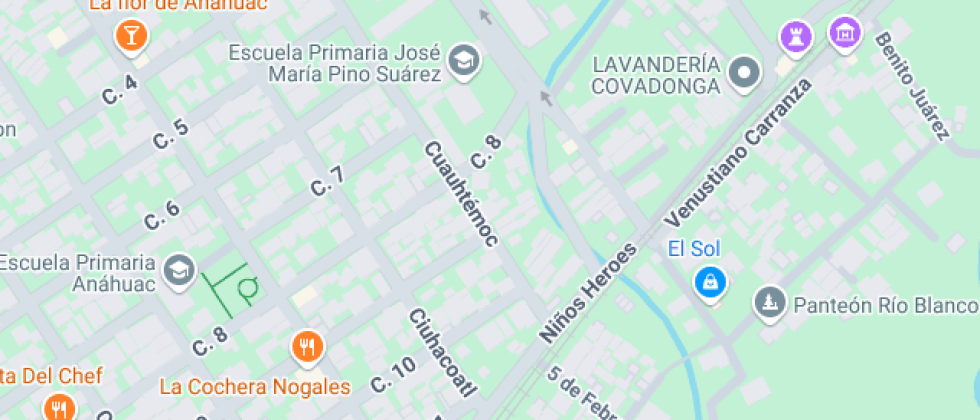Select Escuela Primaria José María Pino Suárez marker
Screen dimensions: 980x420
click(463, 61)
